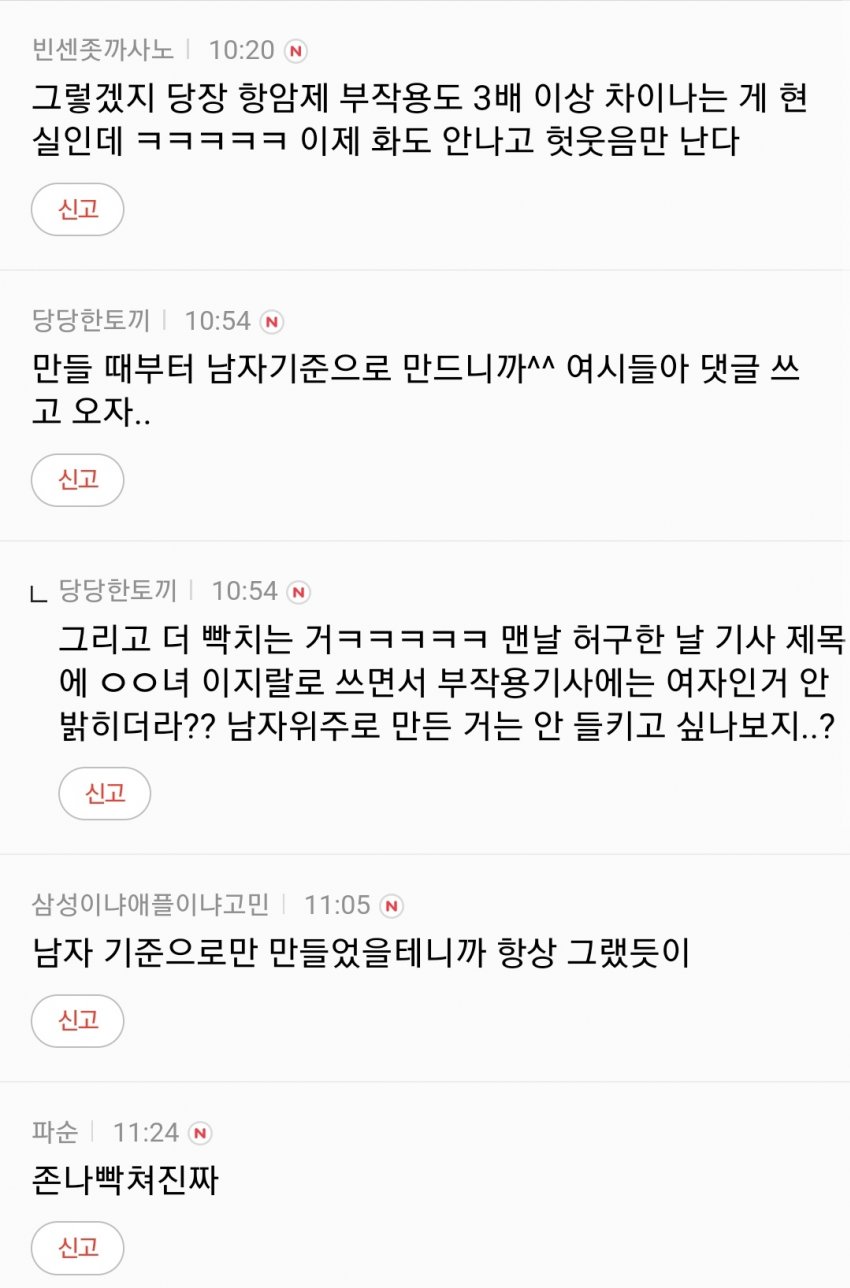This screenshot has width=850, height=1288.
Task: Report 파순's comment
Action: 78,1247
